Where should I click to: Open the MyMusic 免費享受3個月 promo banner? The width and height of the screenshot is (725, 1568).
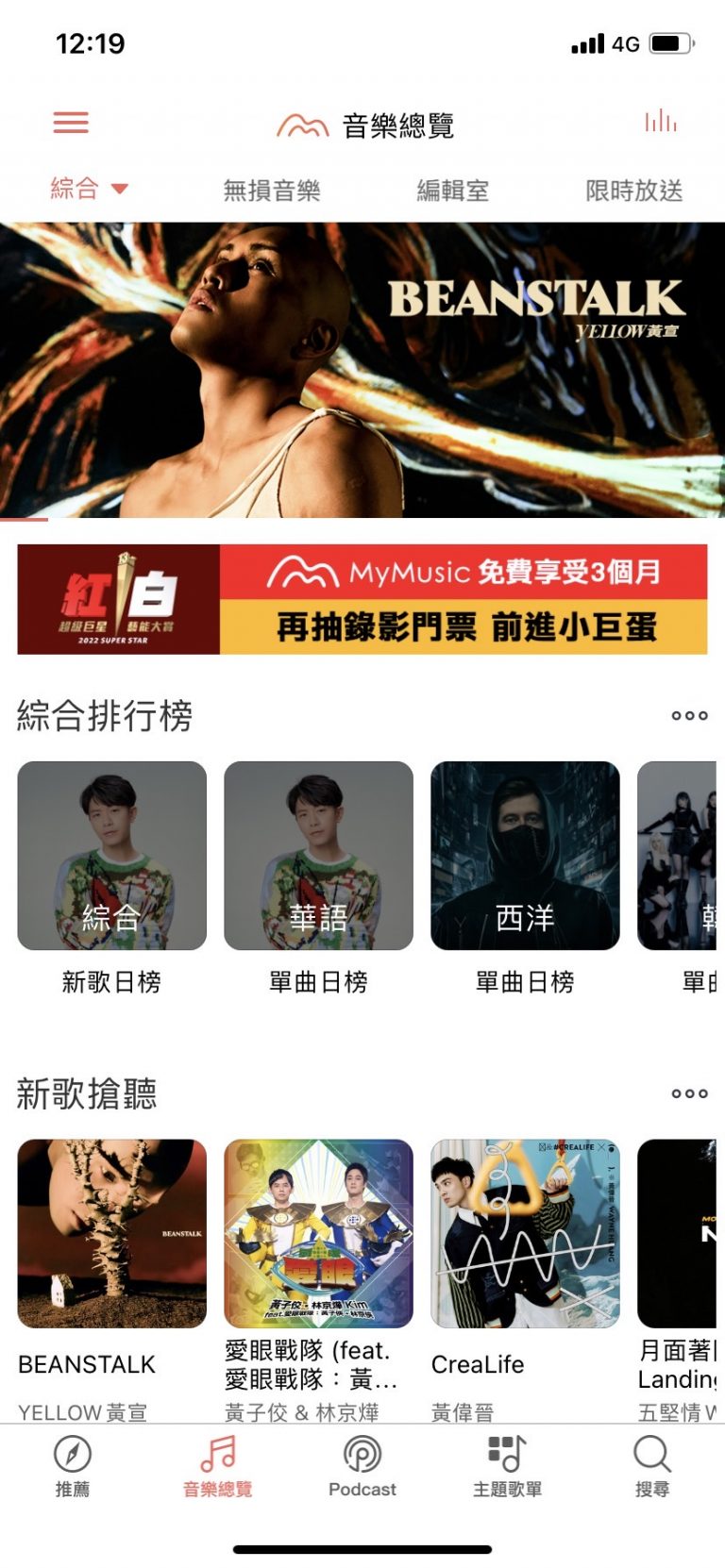coord(362,599)
